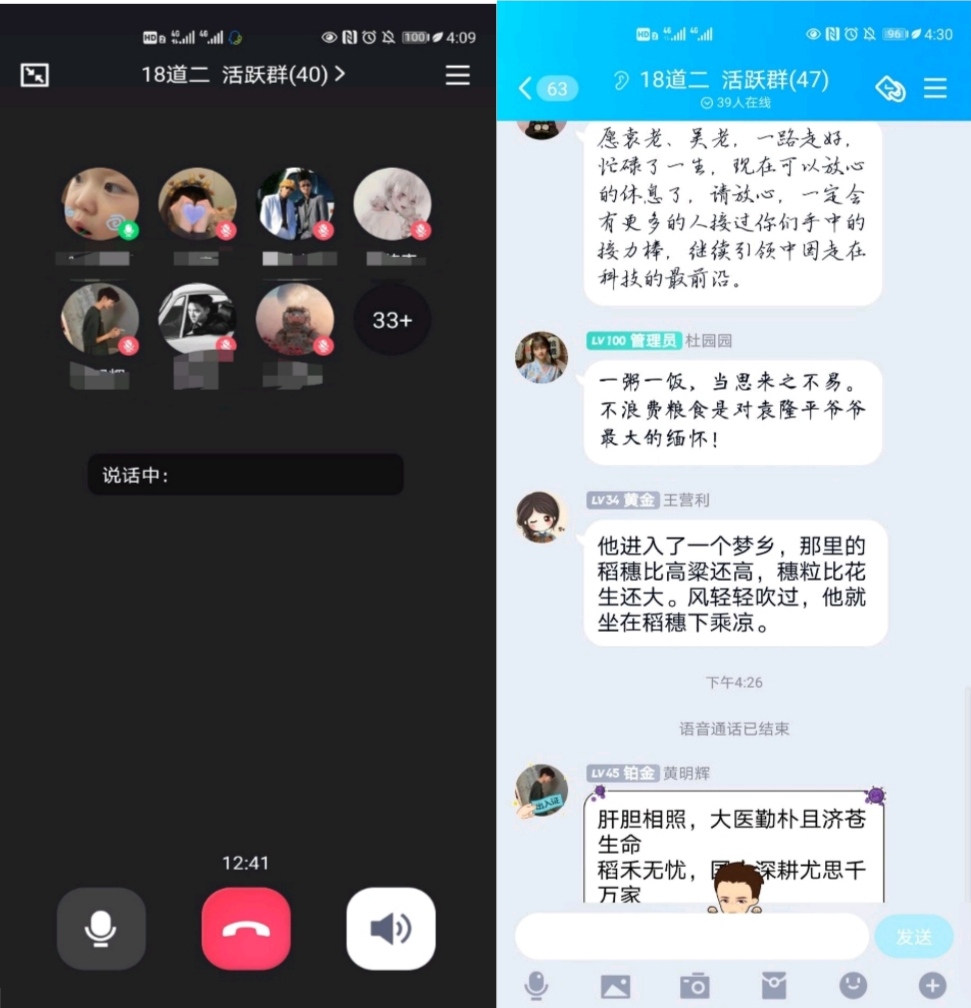Toggle the speaker in the call

click(390, 929)
